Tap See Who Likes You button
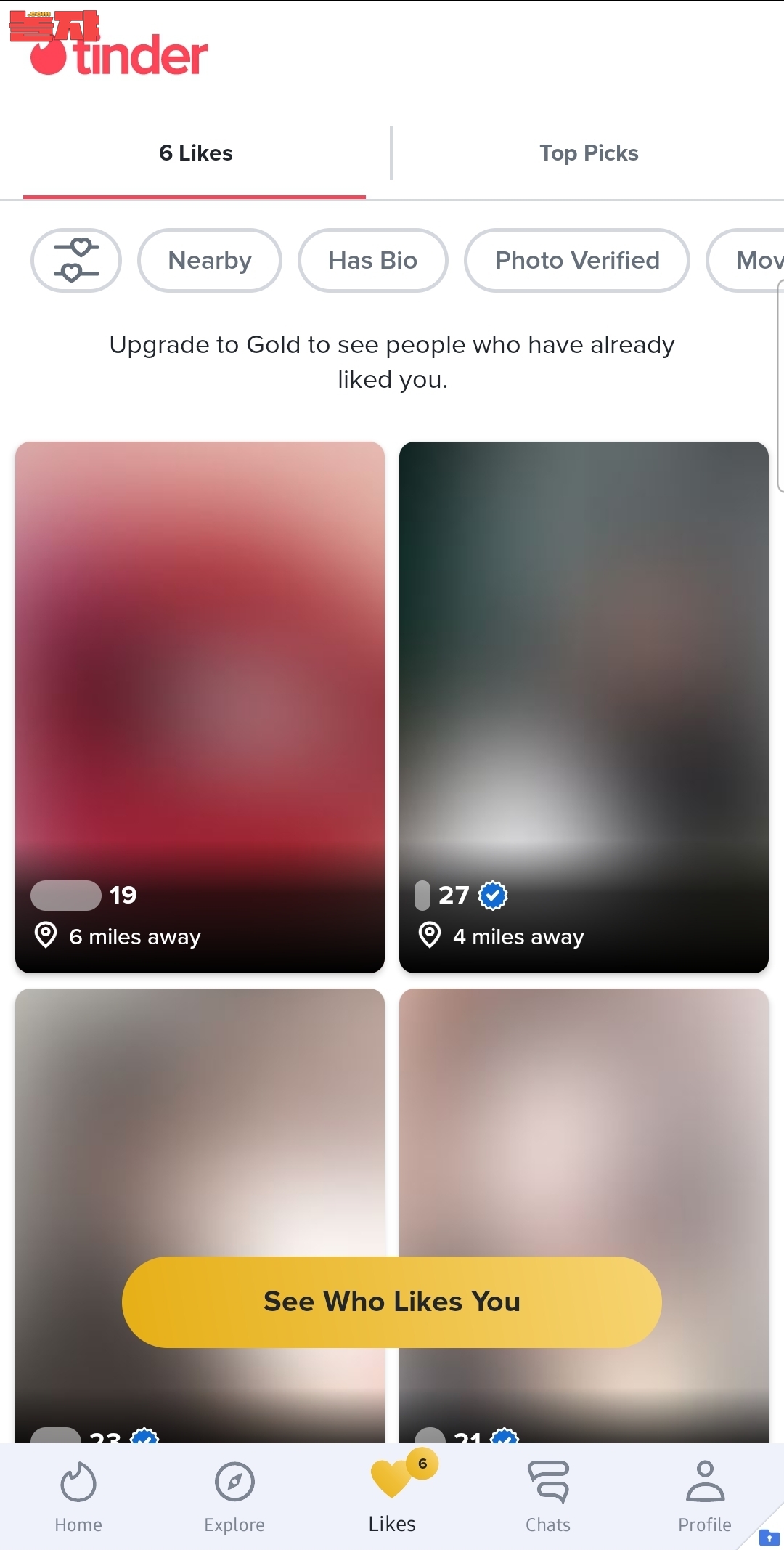This screenshot has height=1550, width=784. click(392, 1302)
